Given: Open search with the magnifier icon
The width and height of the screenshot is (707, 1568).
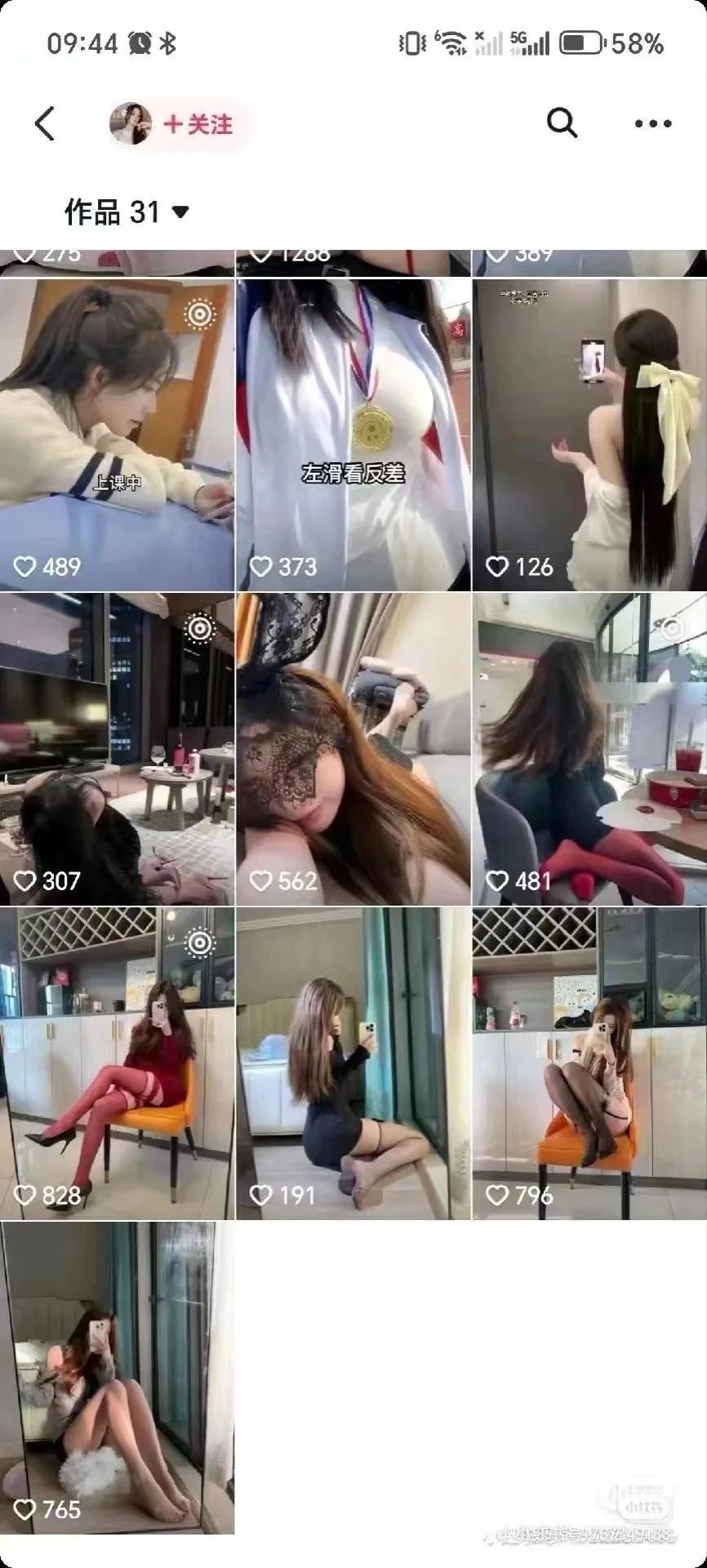Looking at the screenshot, I should tap(562, 123).
